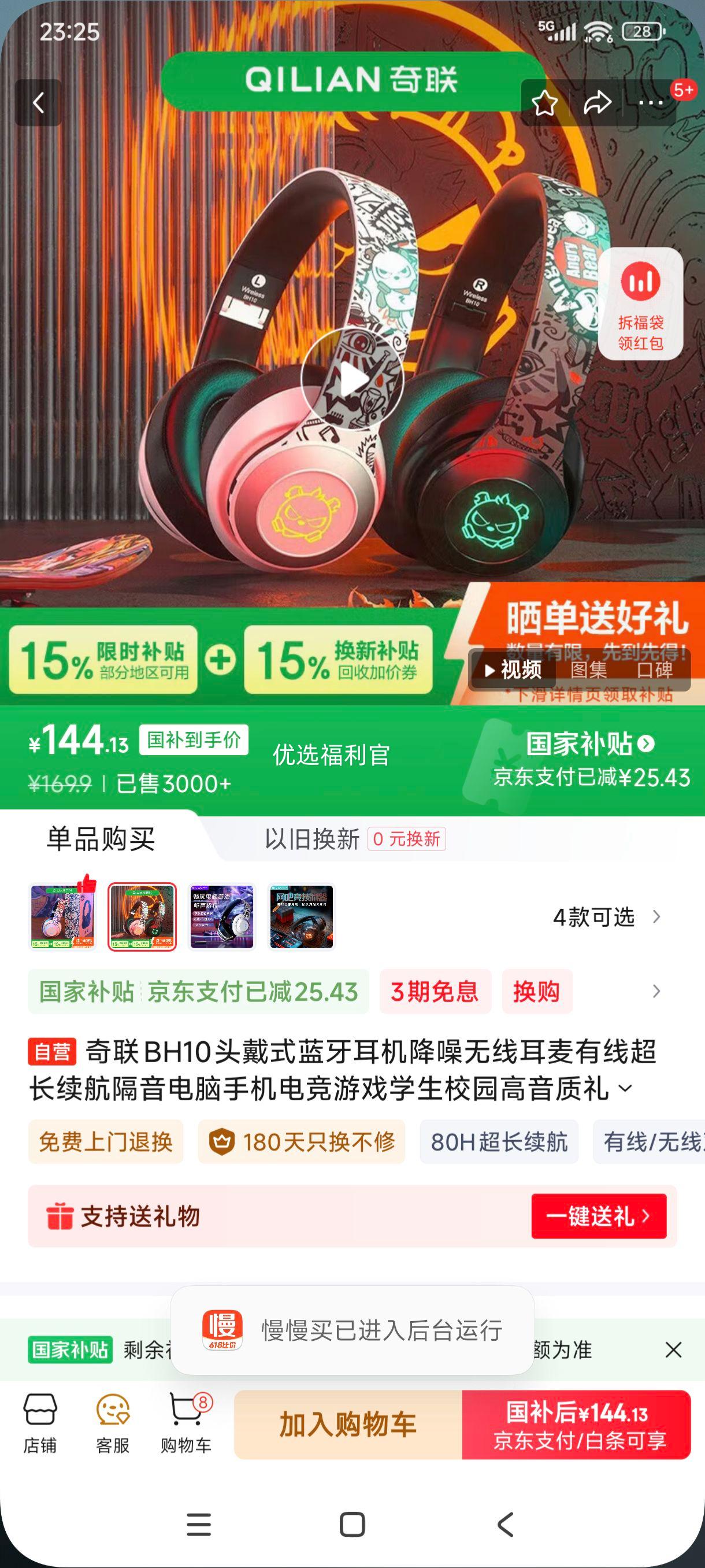This screenshot has width=705, height=1568.
Task: Play the product video
Action: tap(352, 379)
